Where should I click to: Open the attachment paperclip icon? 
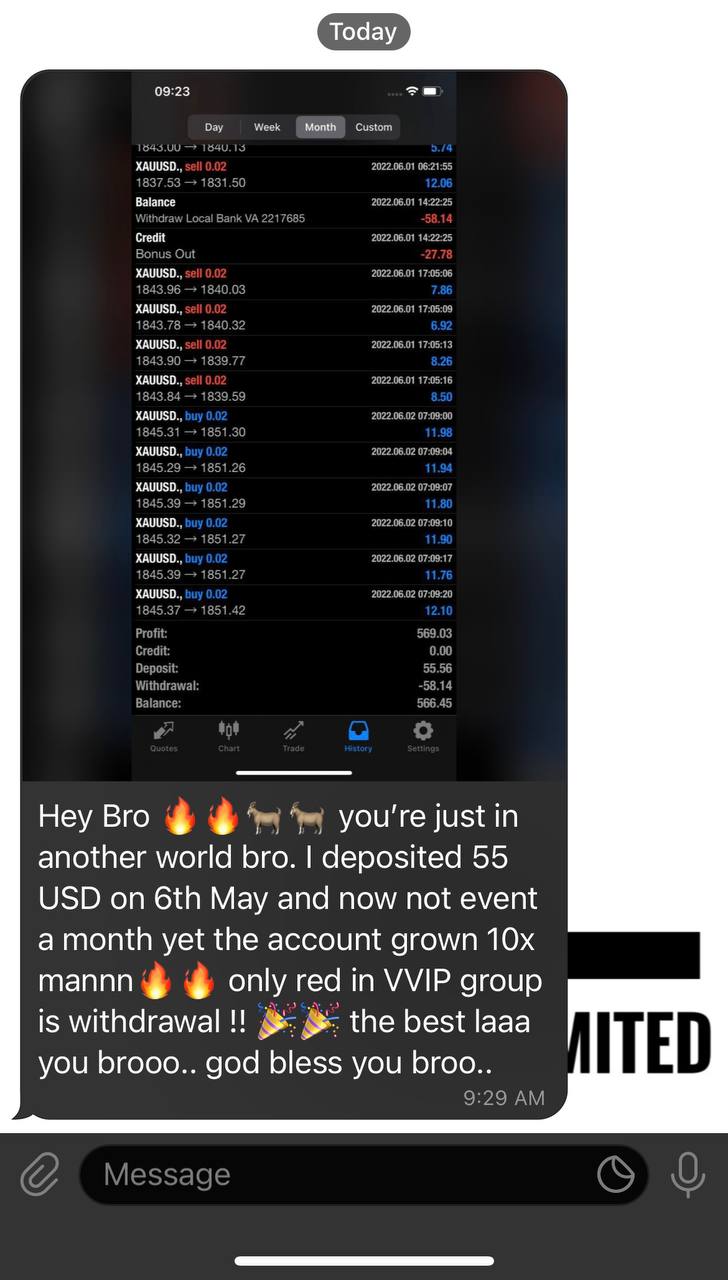40,1174
